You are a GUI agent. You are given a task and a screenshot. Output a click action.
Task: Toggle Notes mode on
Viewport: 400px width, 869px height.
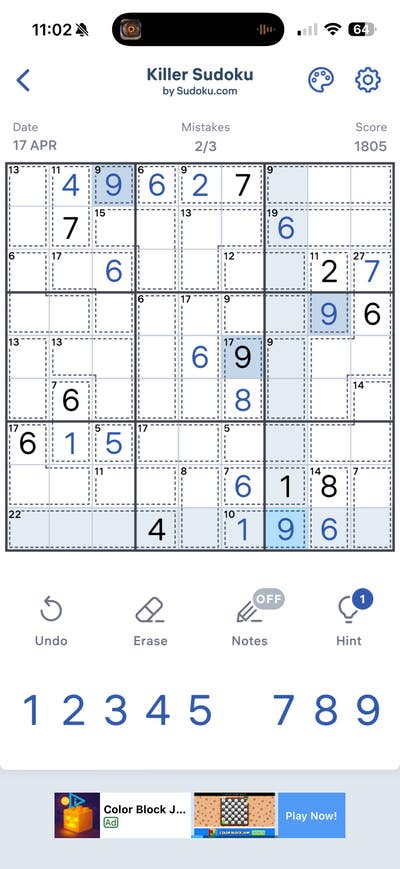250,620
